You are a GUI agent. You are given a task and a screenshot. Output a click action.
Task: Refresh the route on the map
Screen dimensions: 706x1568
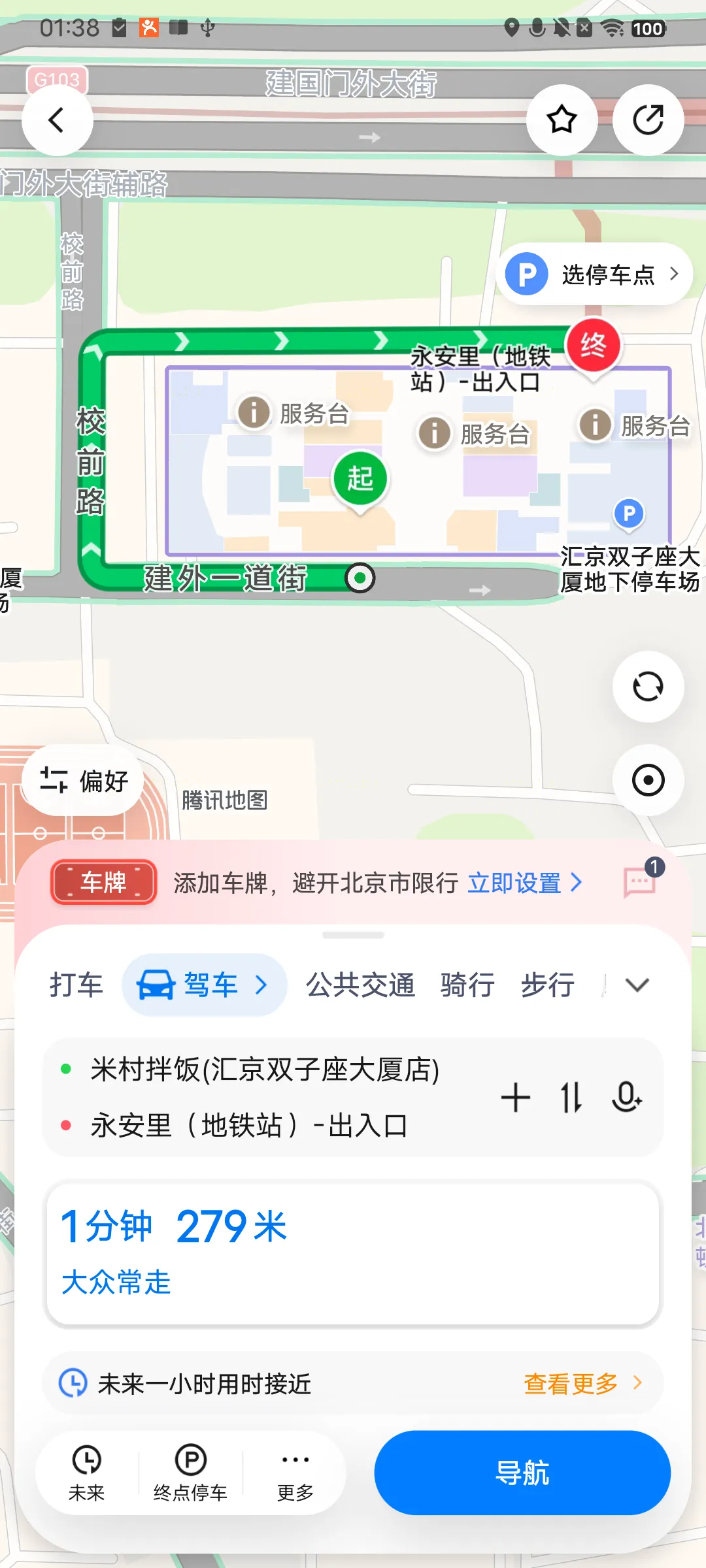pyautogui.click(x=648, y=687)
